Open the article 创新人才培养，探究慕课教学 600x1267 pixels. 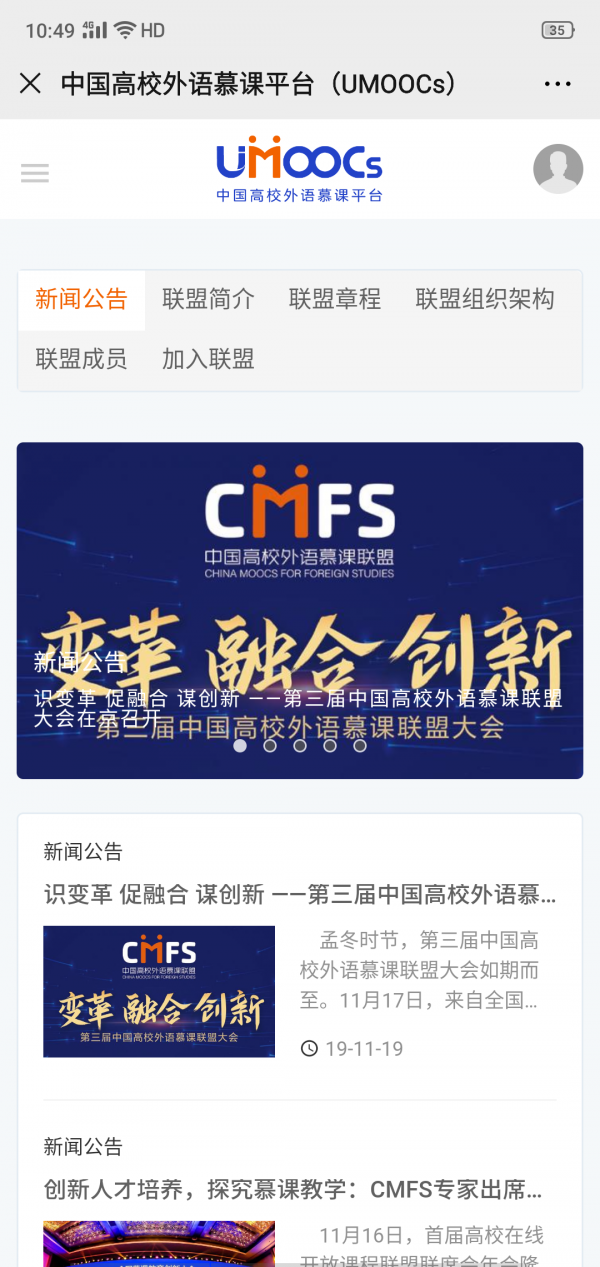coord(294,1189)
